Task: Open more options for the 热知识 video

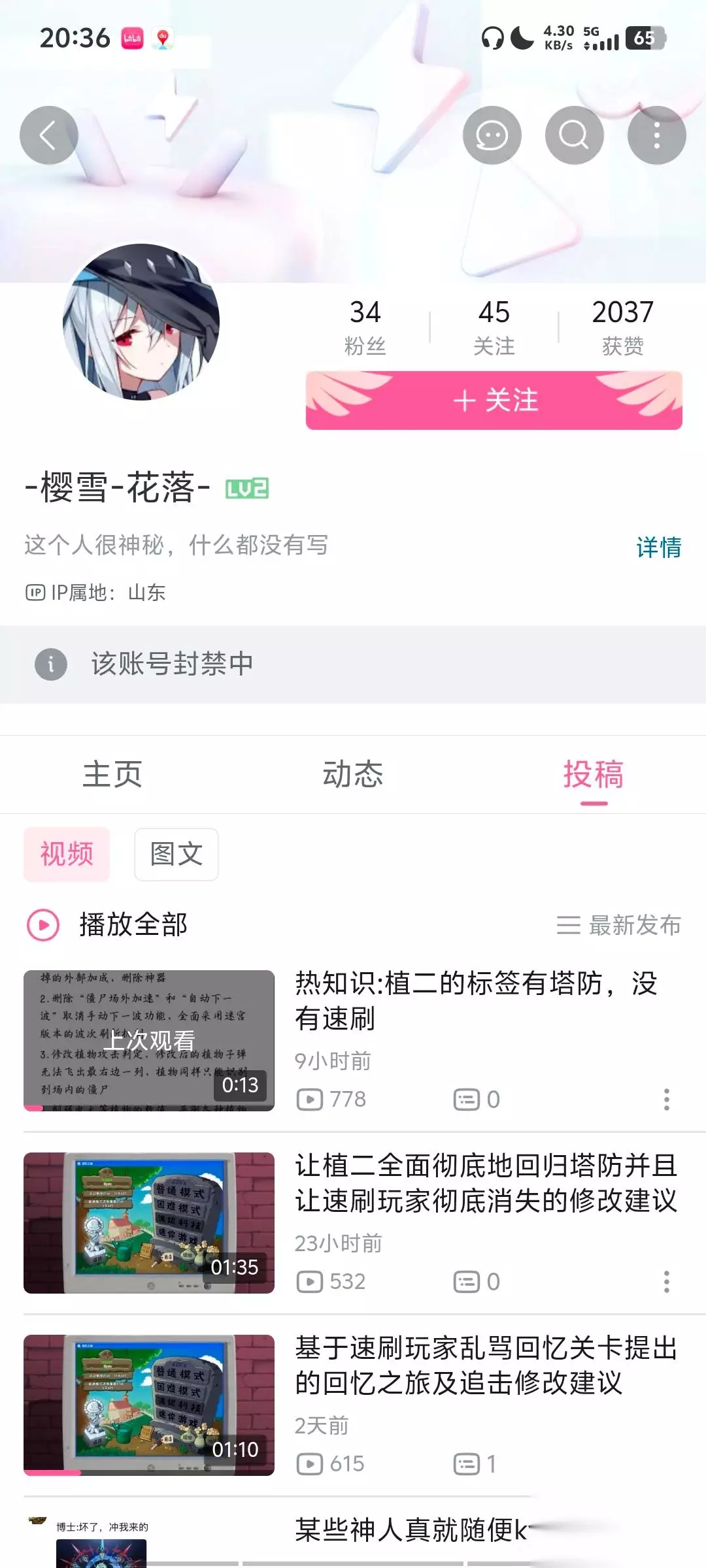Action: [666, 1099]
